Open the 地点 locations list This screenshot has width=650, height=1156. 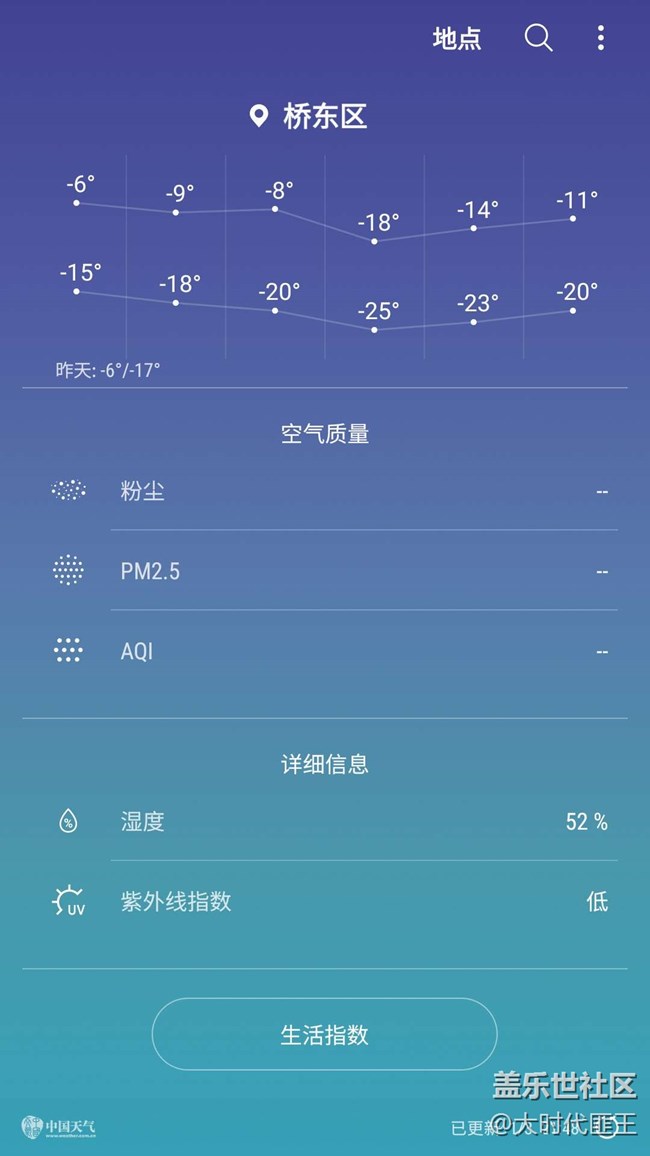(x=457, y=39)
